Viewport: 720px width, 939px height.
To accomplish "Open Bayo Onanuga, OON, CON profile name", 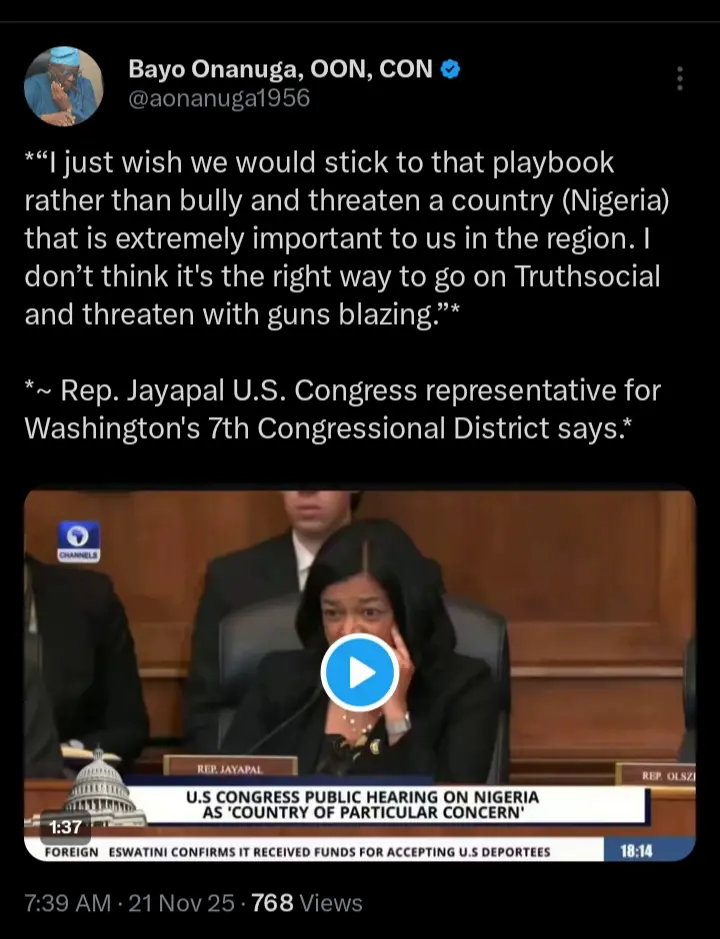I will 281,69.
